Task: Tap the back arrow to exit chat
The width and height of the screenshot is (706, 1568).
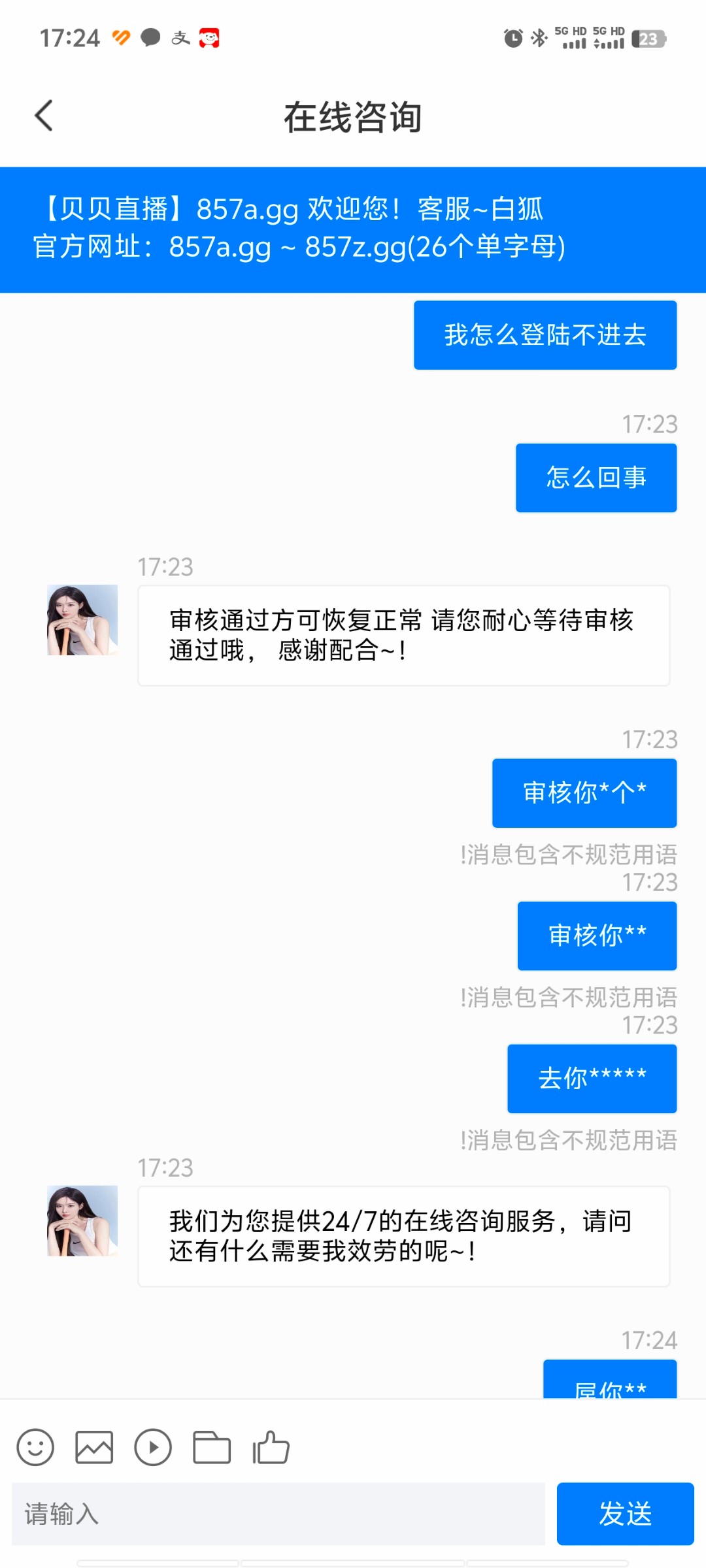Action: pyautogui.click(x=43, y=115)
